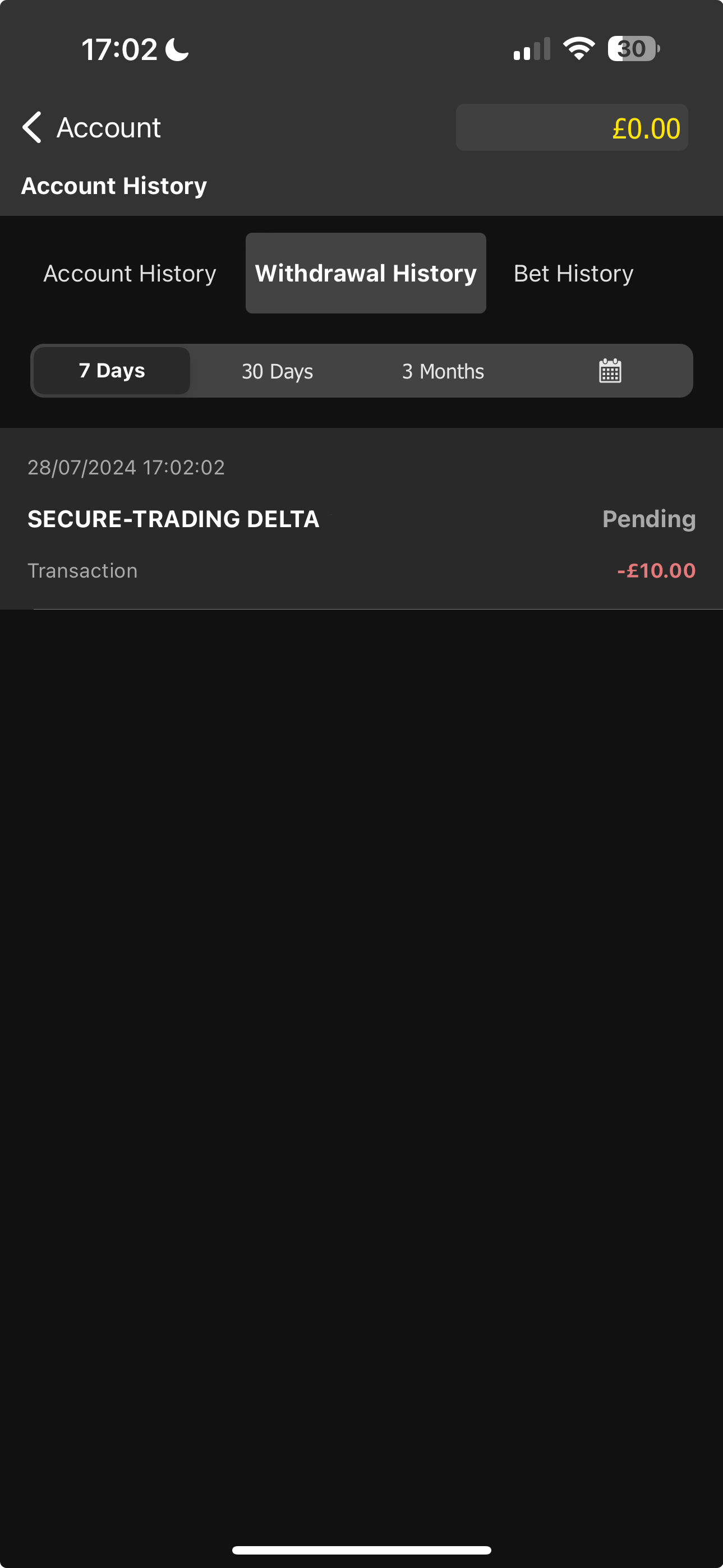The image size is (723, 1568).
Task: Tap the back chevron next to Account
Action: click(x=31, y=127)
